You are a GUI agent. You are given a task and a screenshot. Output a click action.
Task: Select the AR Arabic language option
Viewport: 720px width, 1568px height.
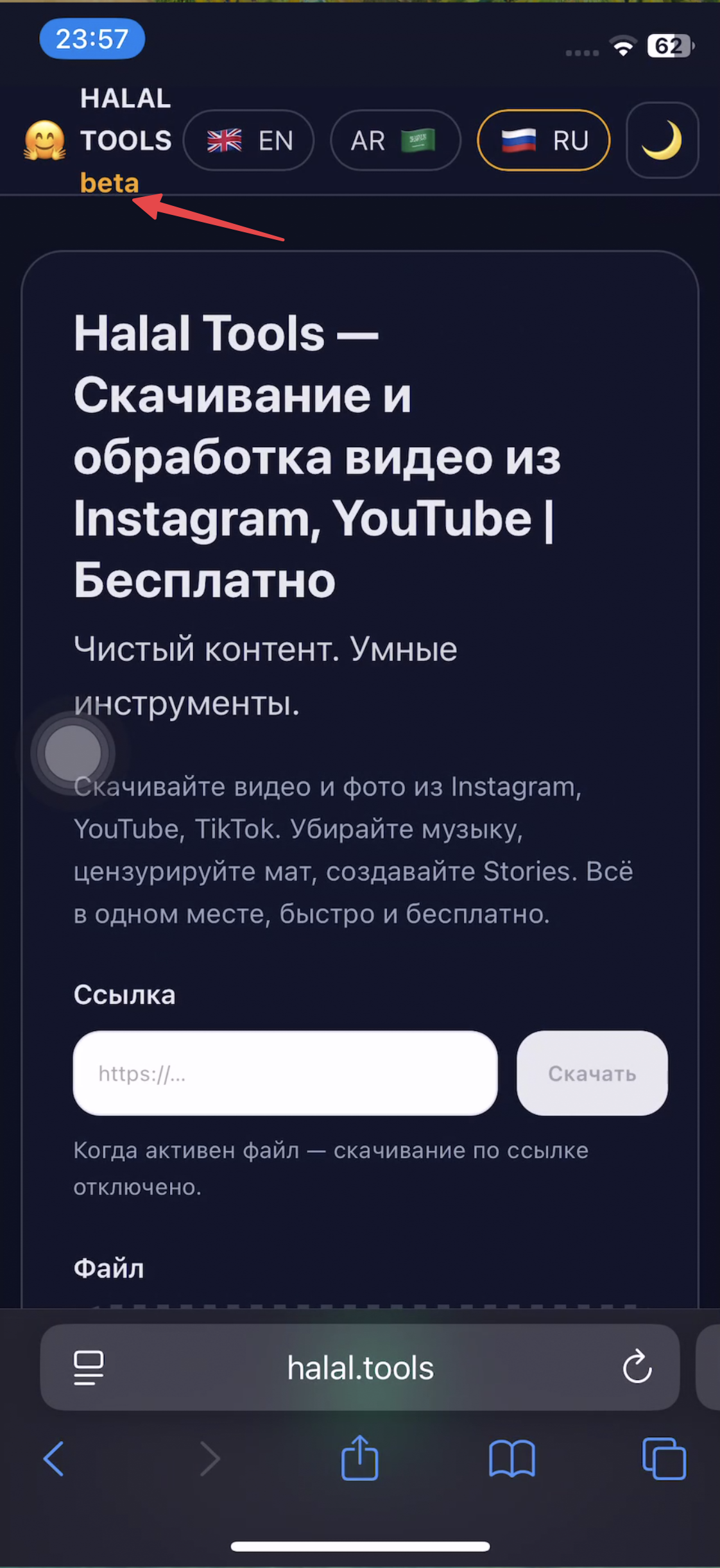coord(395,141)
